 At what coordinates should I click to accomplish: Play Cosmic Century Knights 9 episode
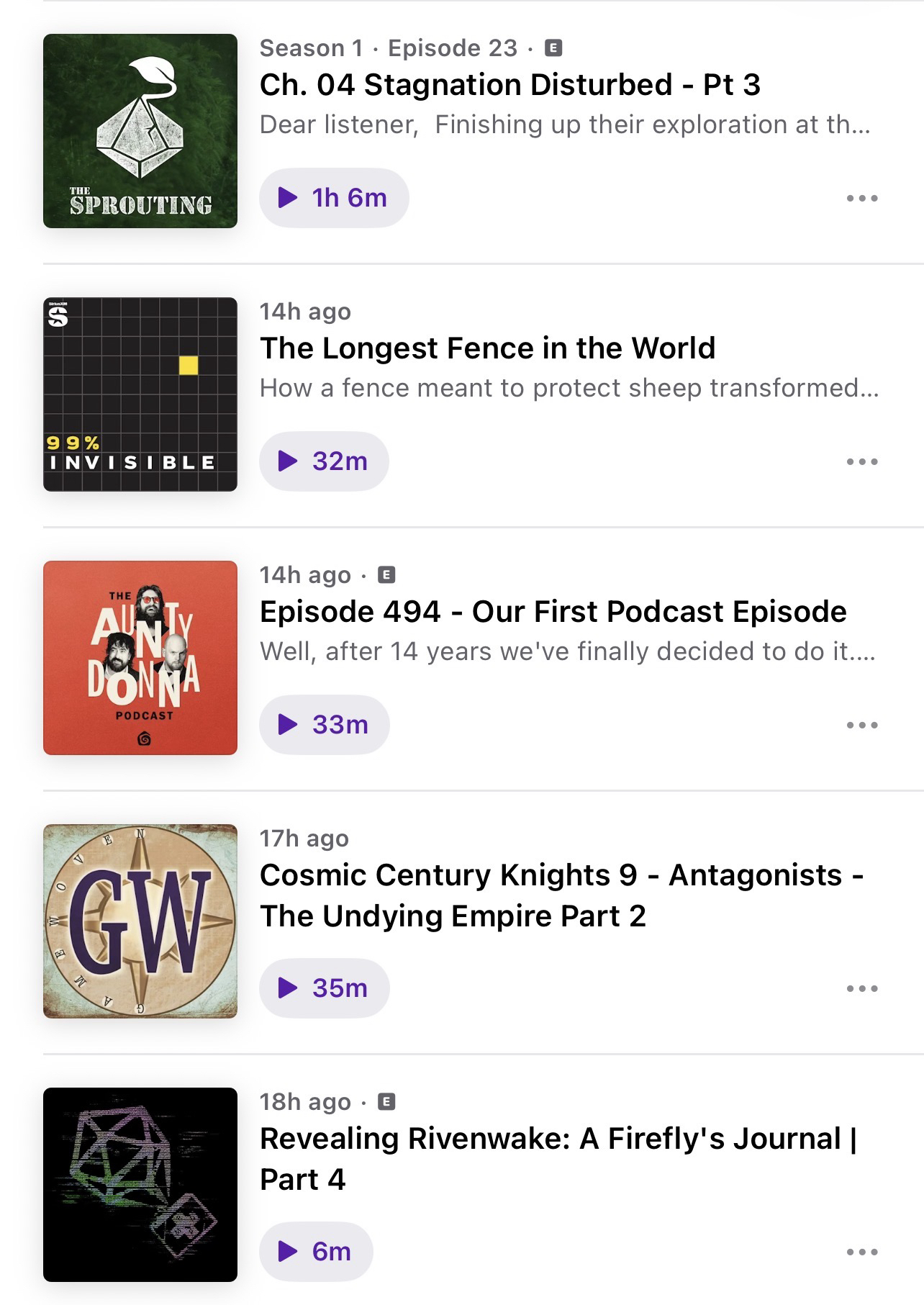pyautogui.click(x=324, y=988)
